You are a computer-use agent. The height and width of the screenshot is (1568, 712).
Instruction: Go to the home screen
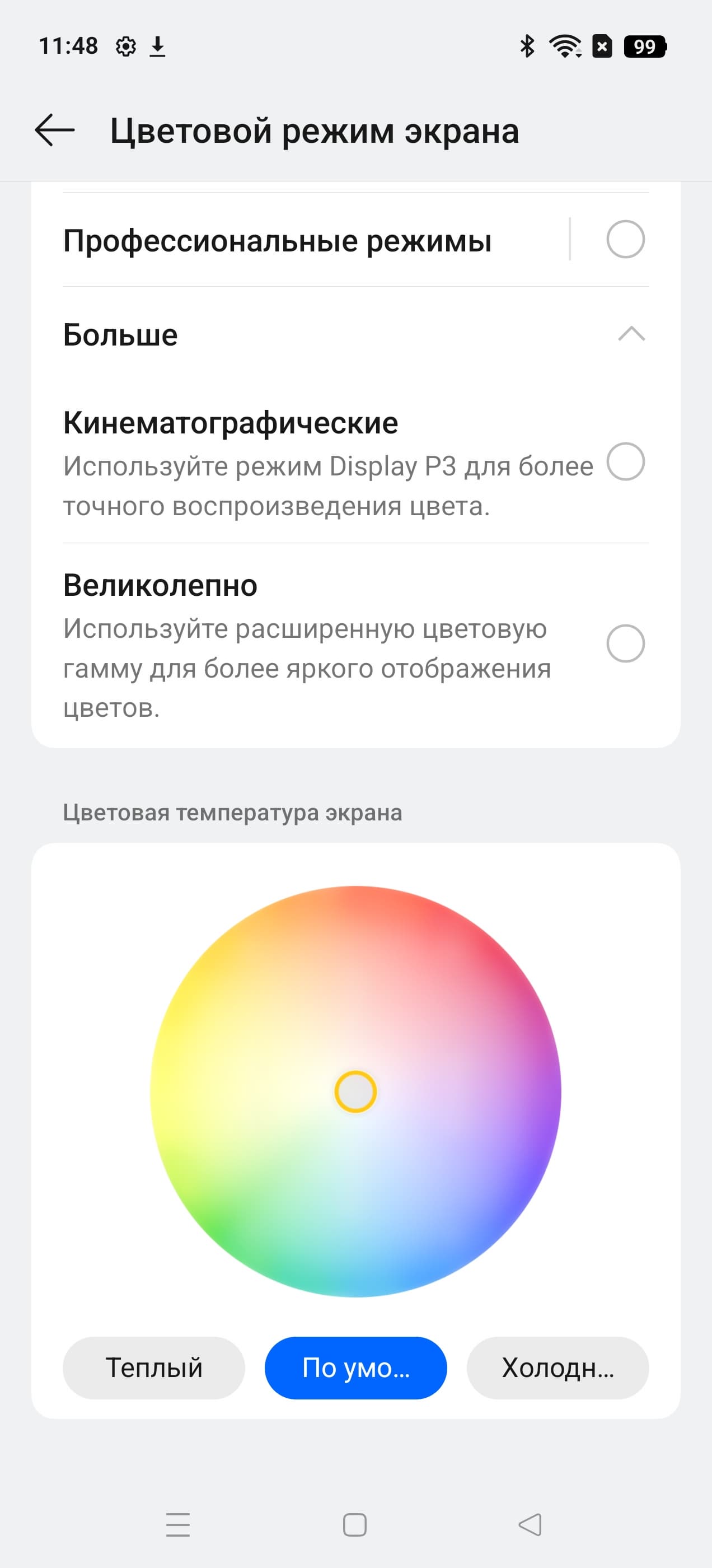(355, 1525)
